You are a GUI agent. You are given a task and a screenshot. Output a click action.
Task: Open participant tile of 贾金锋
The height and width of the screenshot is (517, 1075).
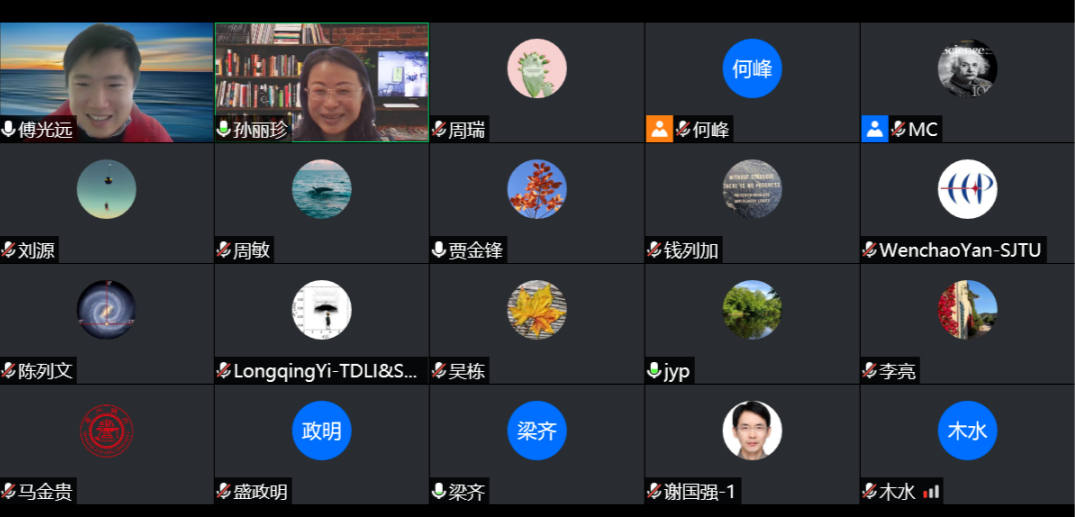pos(537,203)
